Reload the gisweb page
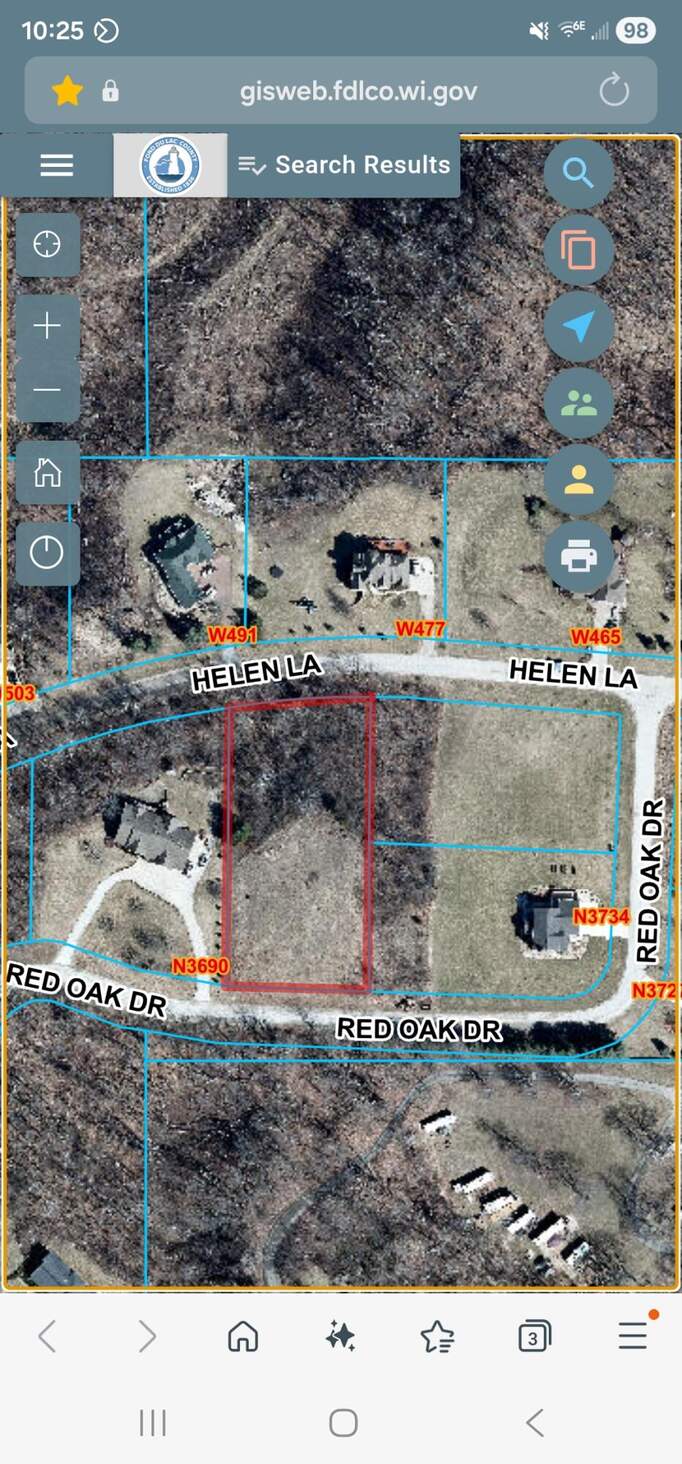 (614, 91)
